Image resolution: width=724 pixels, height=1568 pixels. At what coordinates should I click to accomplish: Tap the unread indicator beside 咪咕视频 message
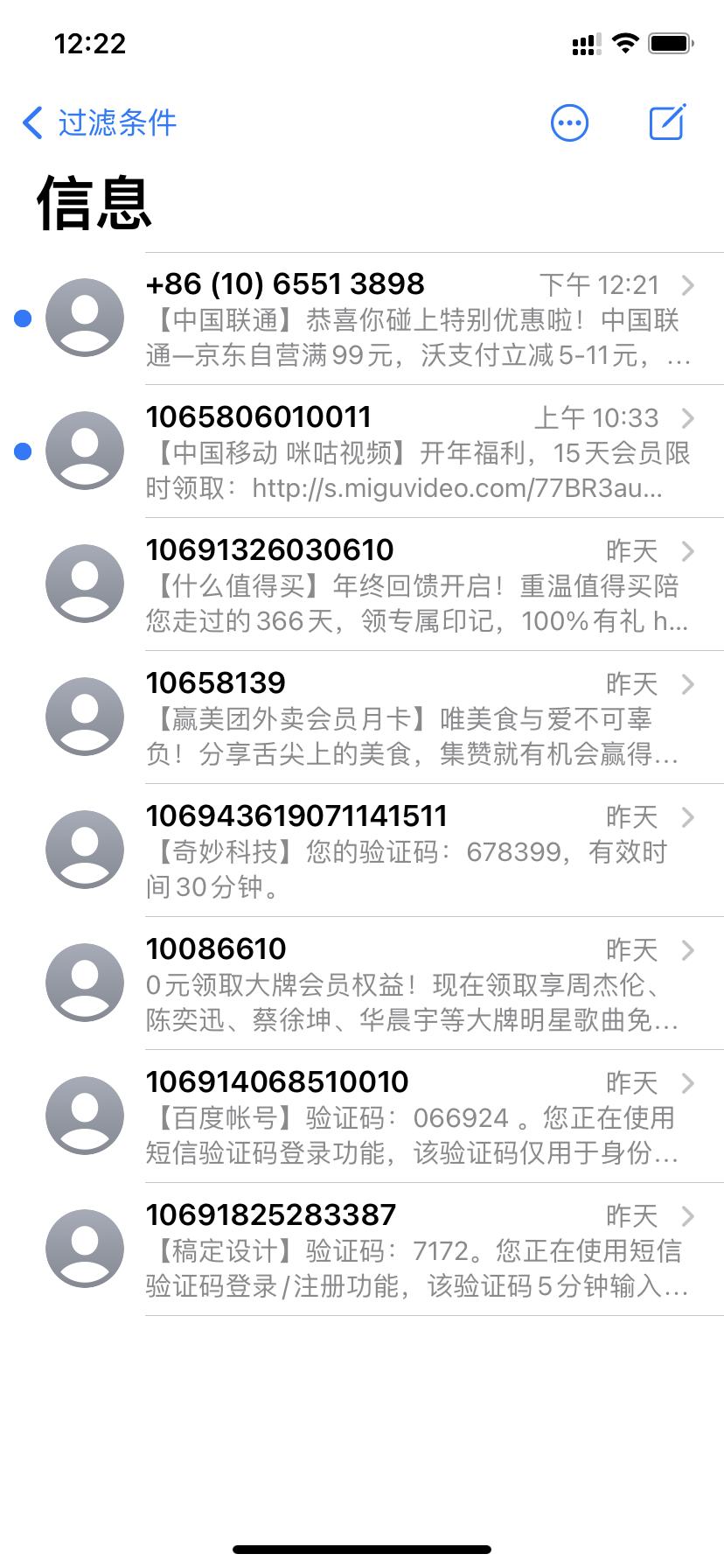click(x=21, y=451)
